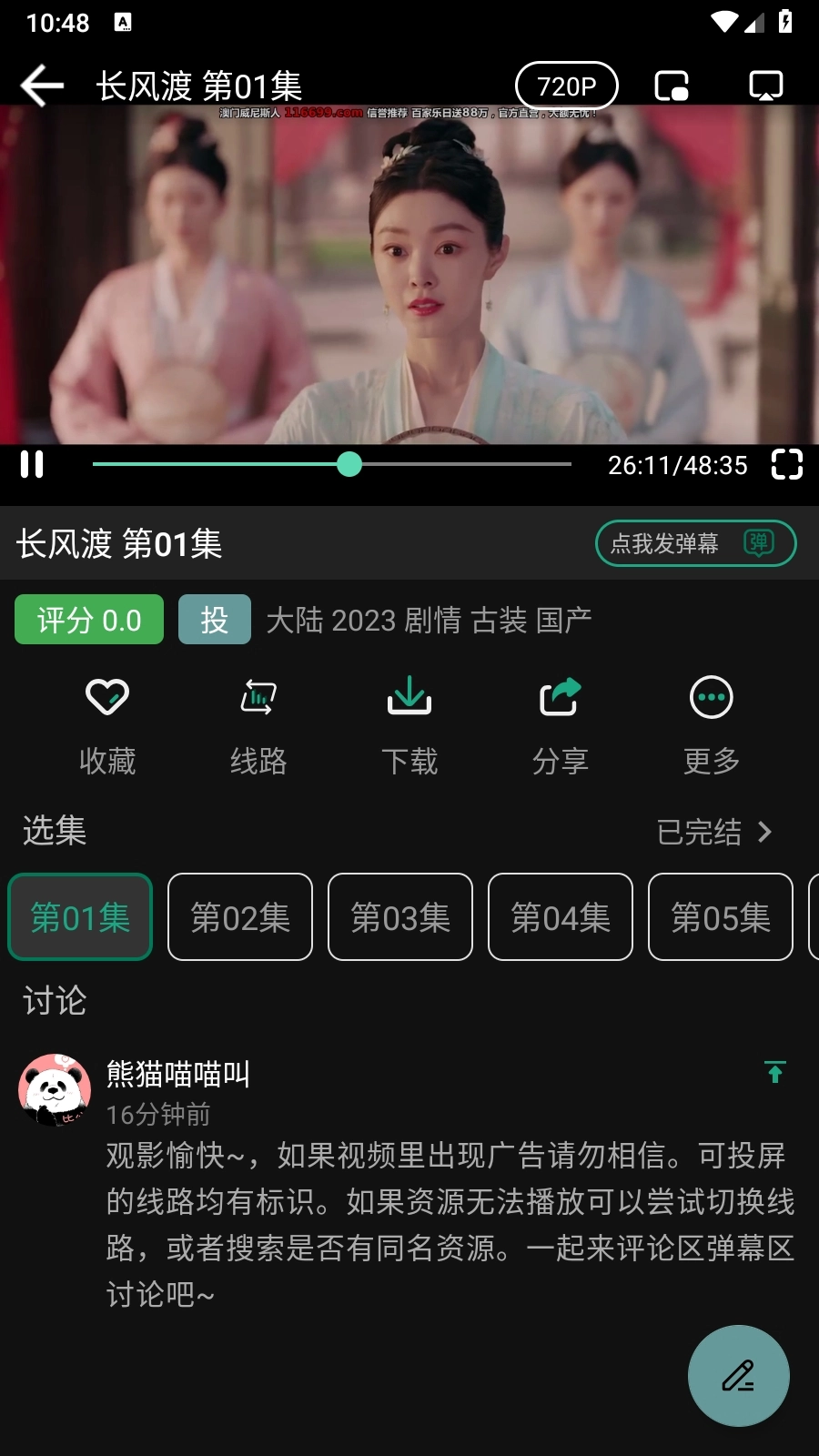819x1456 pixels.
Task: Share the video via the 分享 icon
Action: [561, 719]
